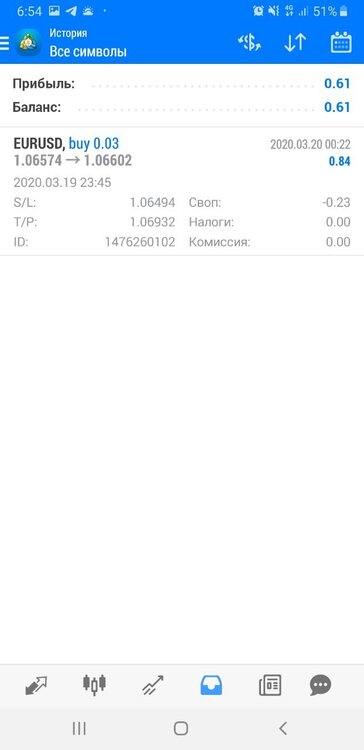
Task: Open the calendar date range picker
Action: pyautogui.click(x=341, y=43)
